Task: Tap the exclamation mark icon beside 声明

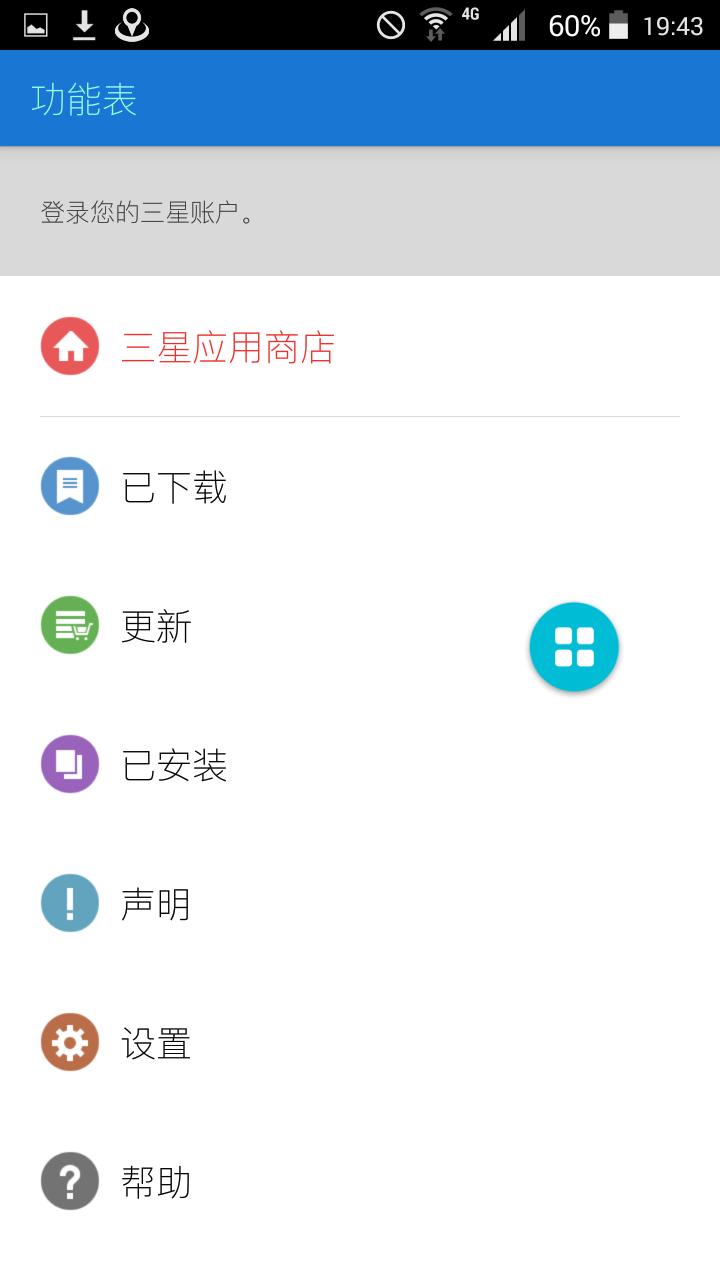Action: 68,903
